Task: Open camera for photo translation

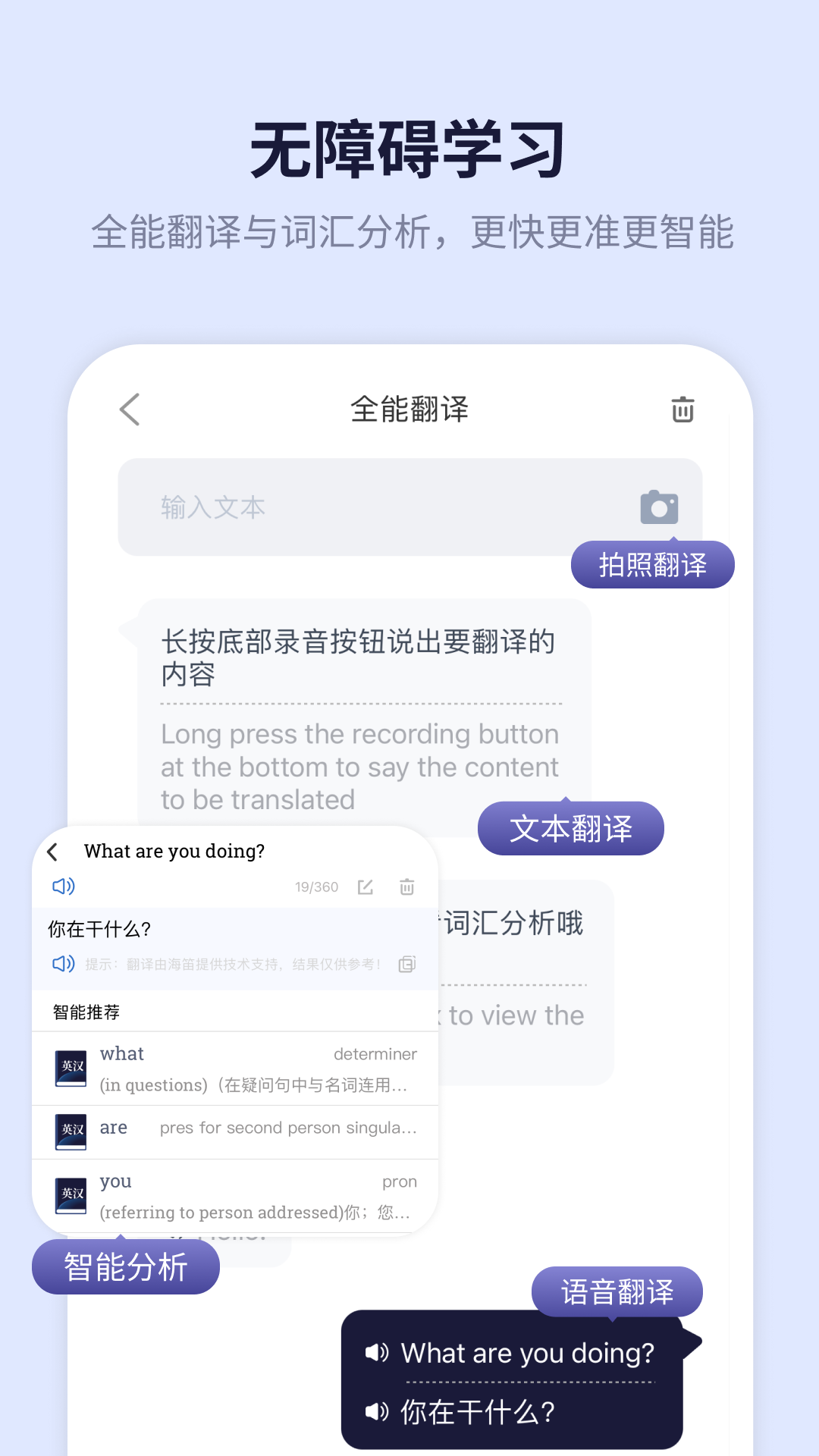Action: click(x=659, y=507)
